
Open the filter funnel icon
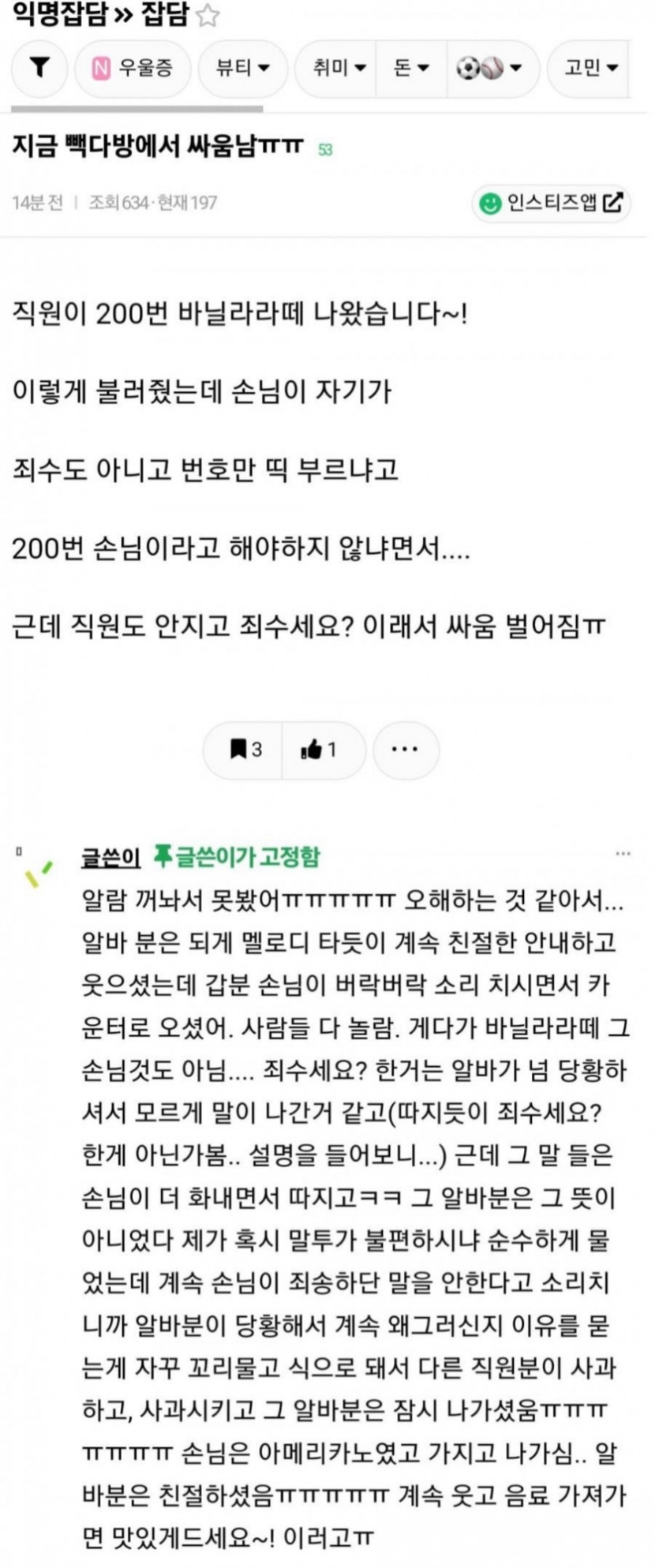(x=39, y=69)
